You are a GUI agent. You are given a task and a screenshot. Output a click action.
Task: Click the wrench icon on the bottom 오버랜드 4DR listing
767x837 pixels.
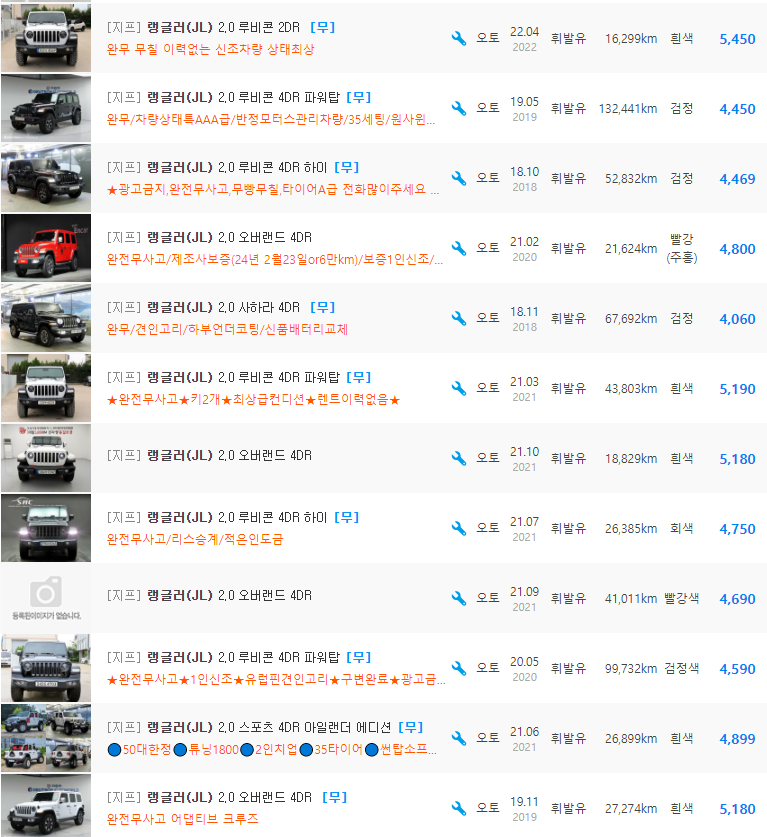[x=458, y=807]
